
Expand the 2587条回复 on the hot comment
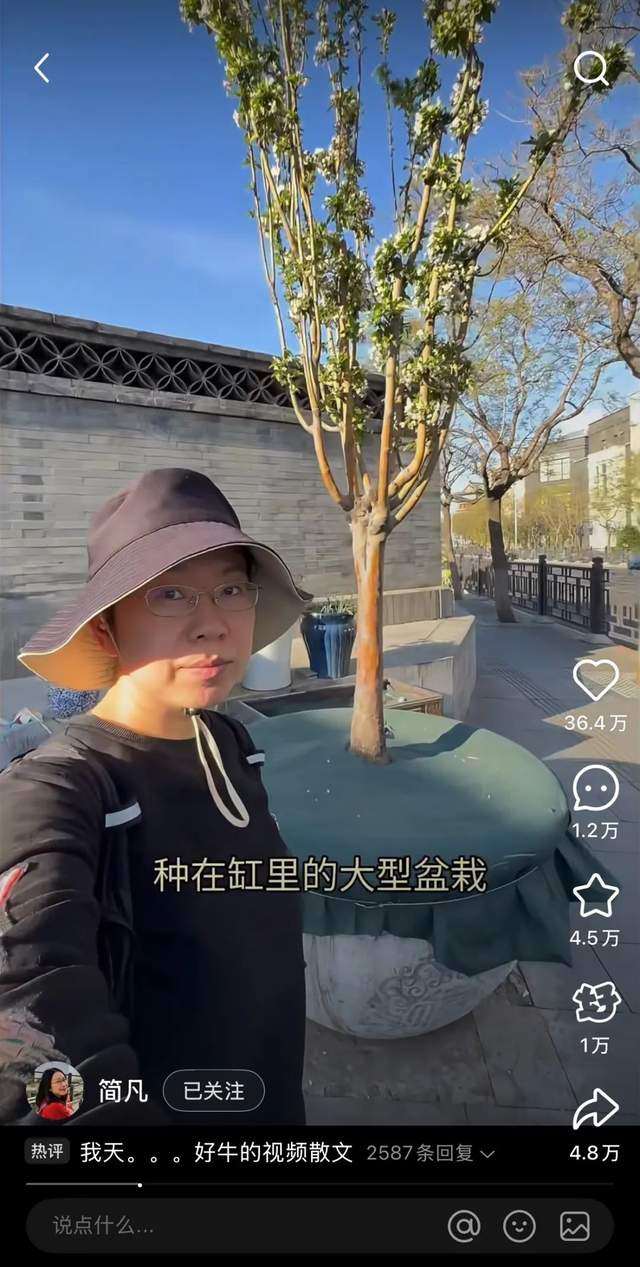[x=430, y=1153]
